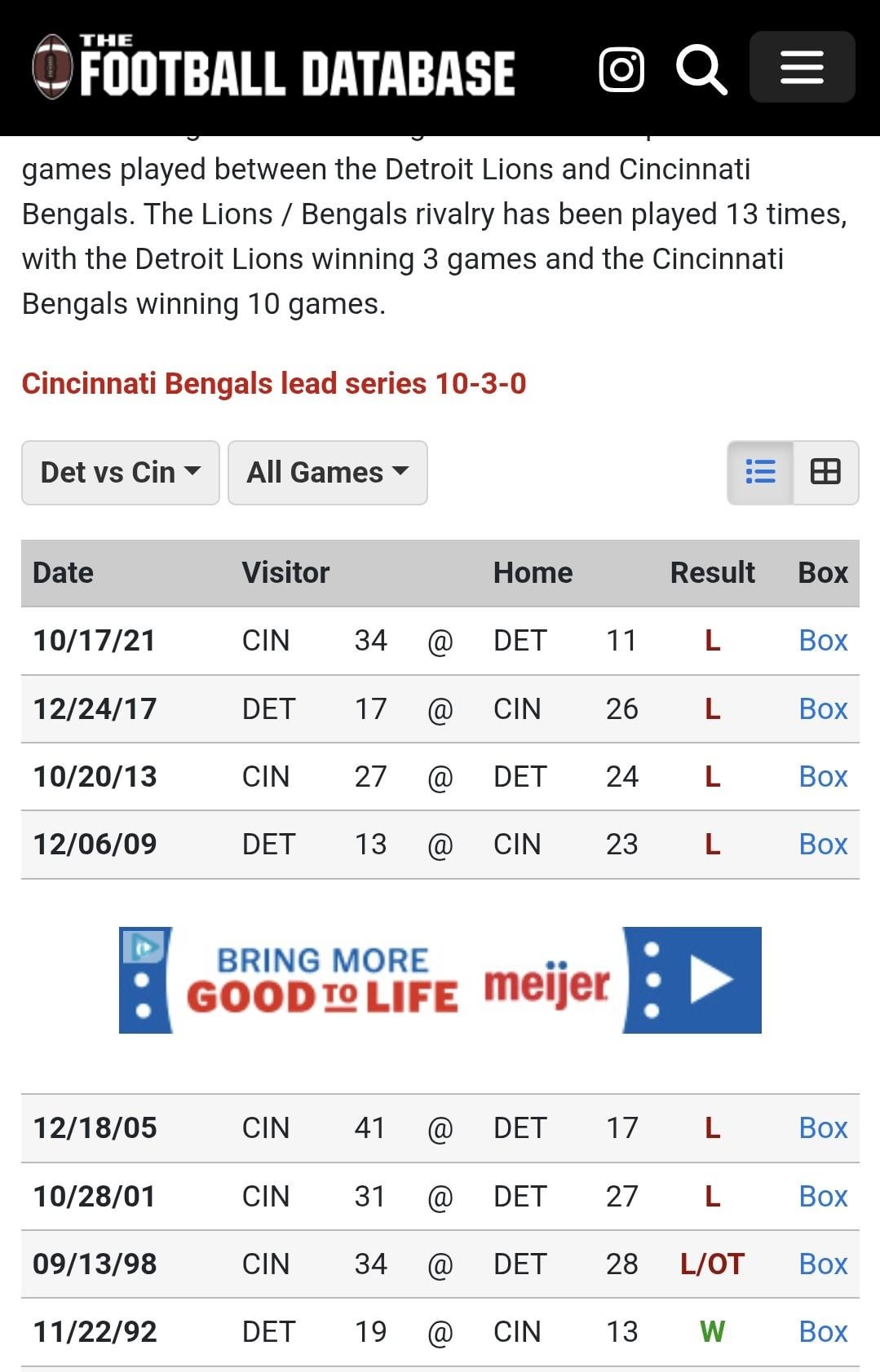View the 09/13/98 overtime game box score

coord(823,1264)
